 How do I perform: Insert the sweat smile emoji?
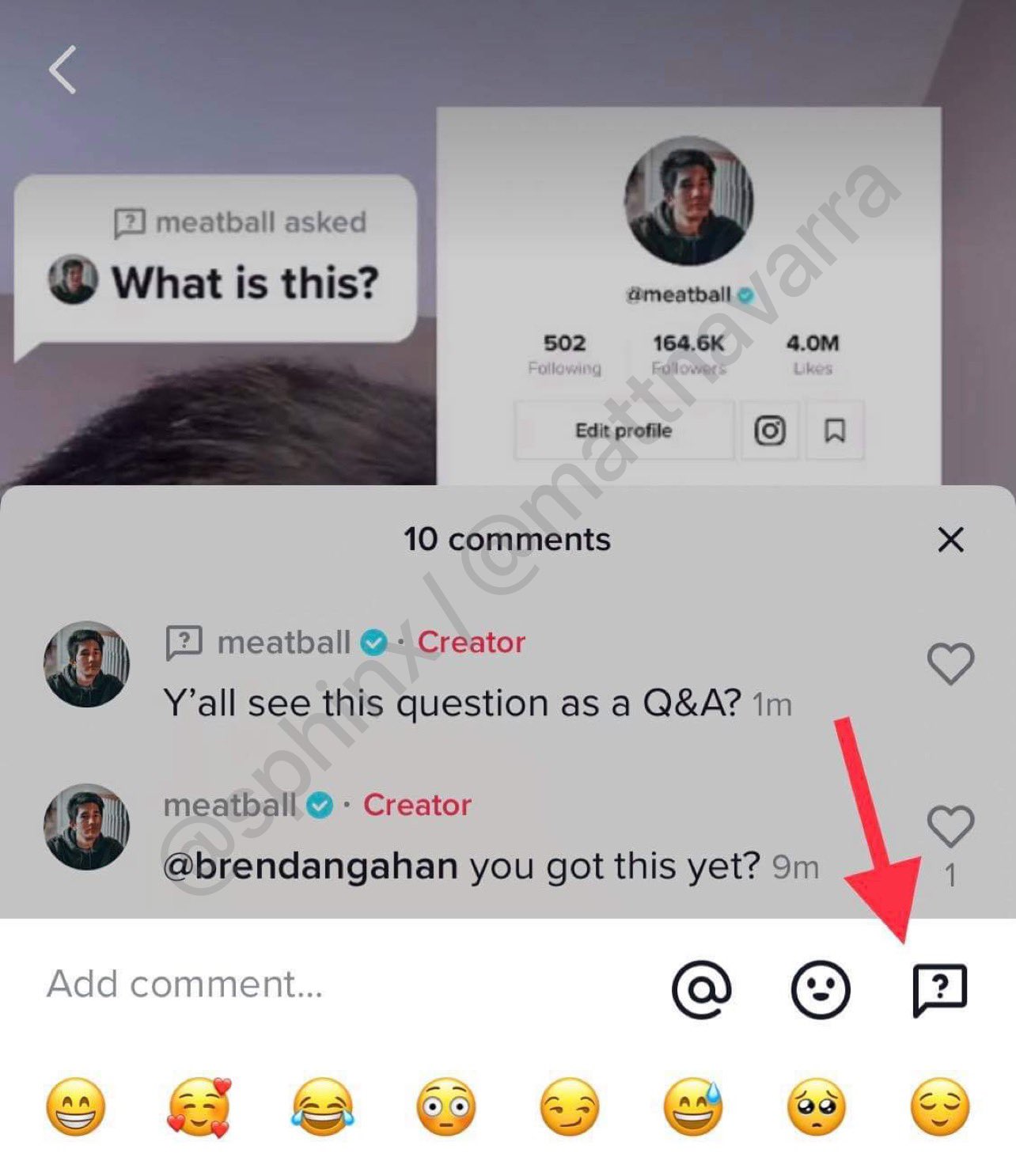[x=693, y=1107]
